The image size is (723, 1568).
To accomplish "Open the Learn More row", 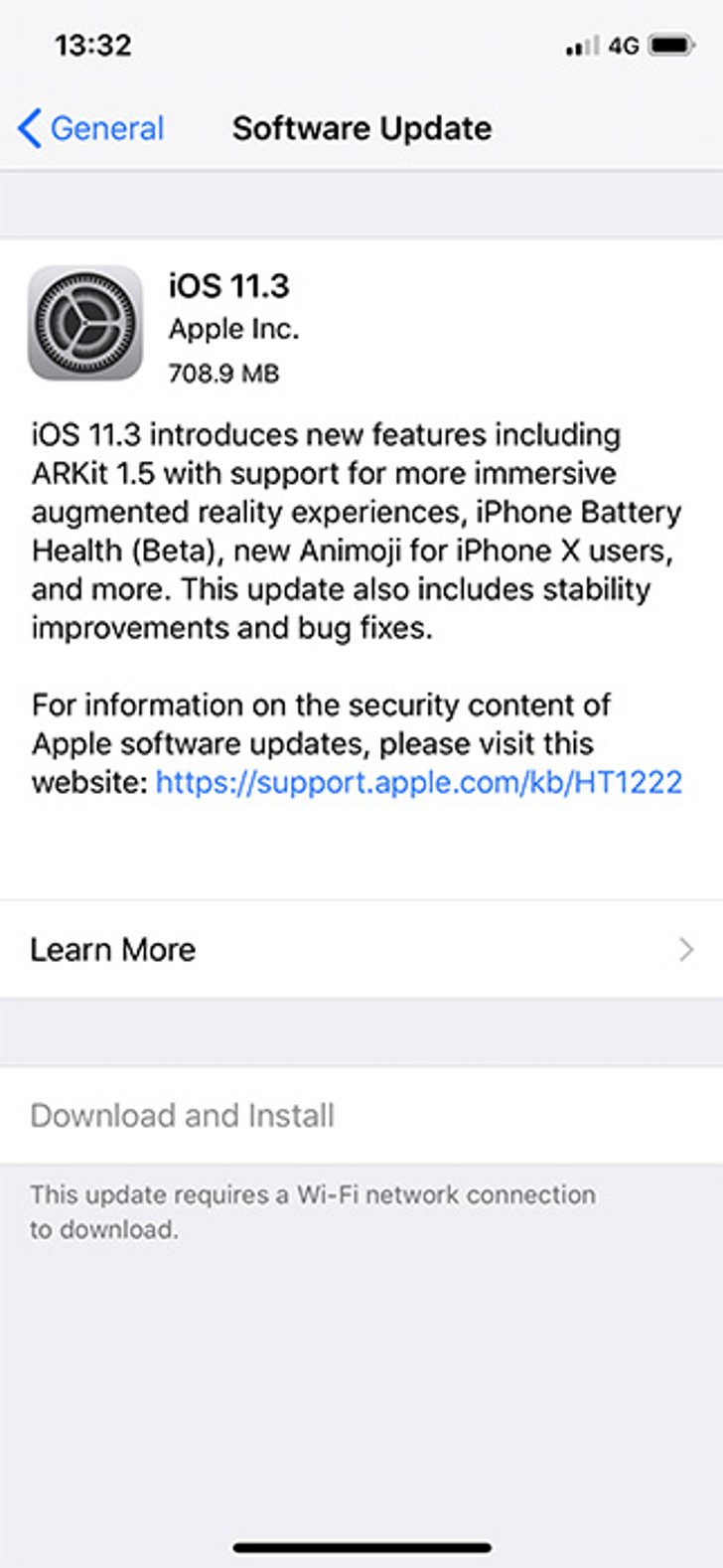I will [361, 950].
